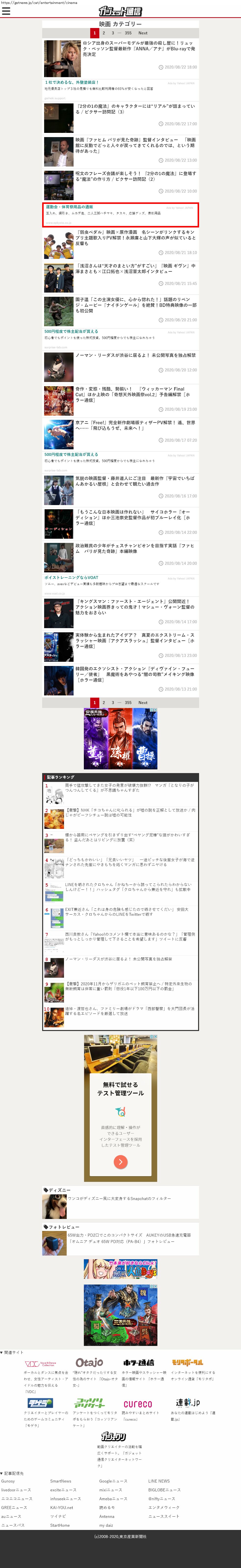Open the hamburger menu
241x1568 pixels.
click(6, 11)
